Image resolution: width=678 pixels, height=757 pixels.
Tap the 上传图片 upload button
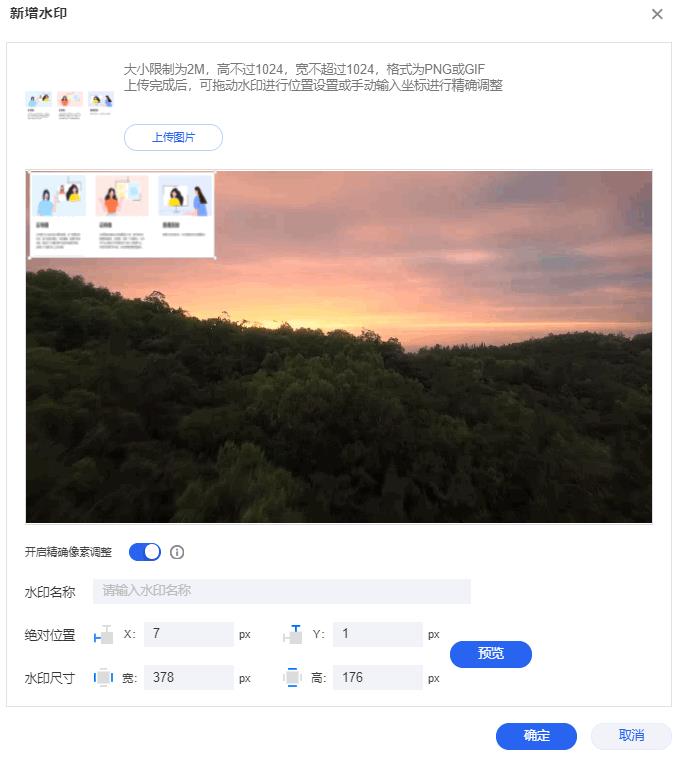click(173, 137)
